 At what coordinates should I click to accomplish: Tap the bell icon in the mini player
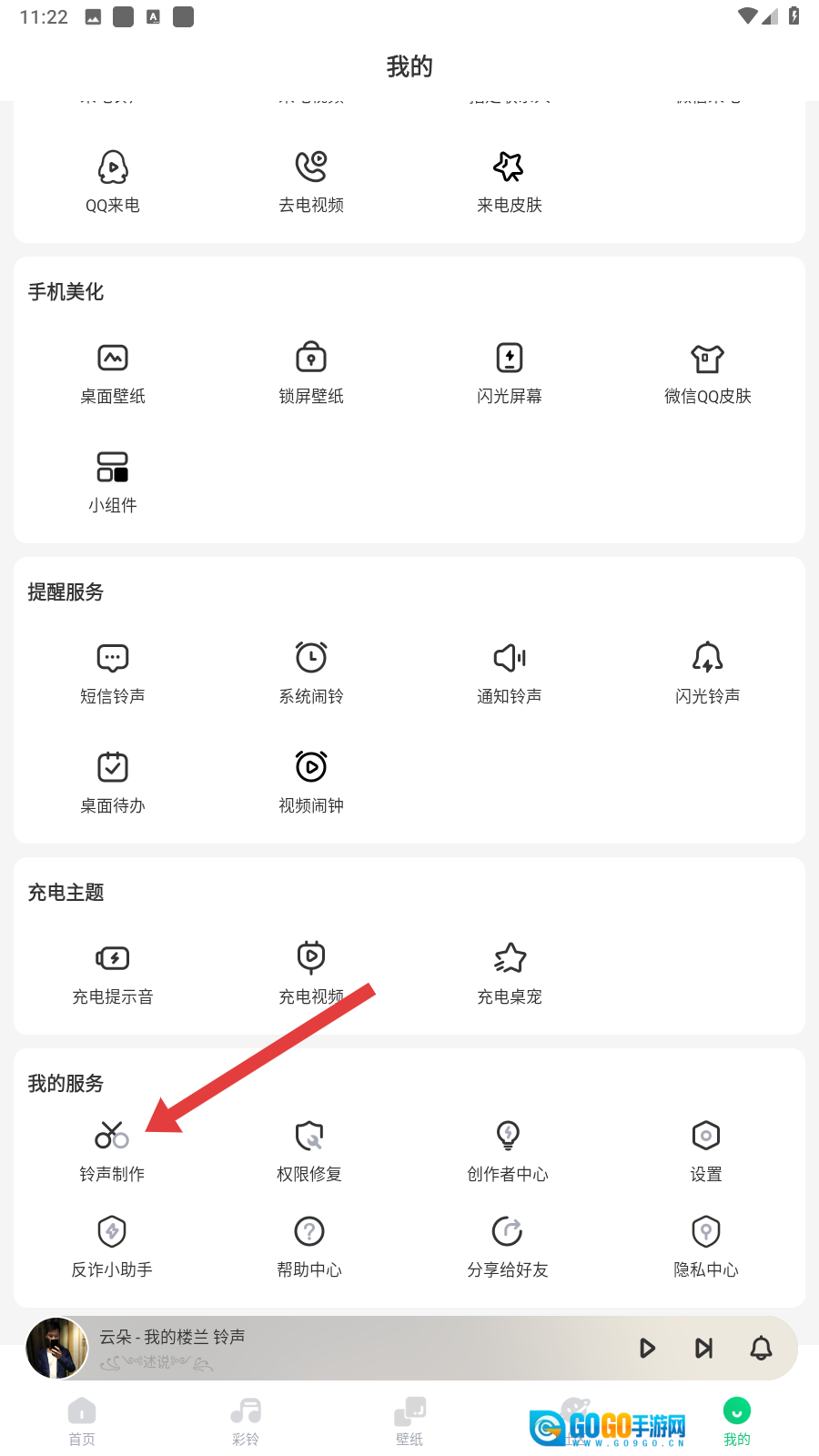click(x=761, y=1348)
